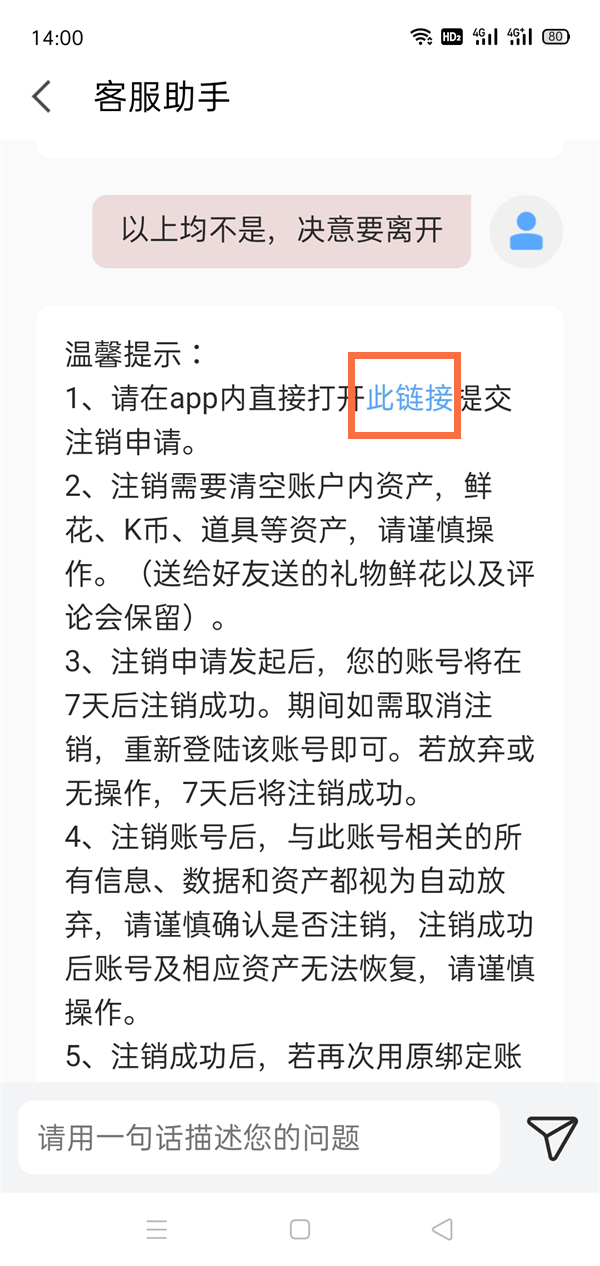Open the 此链接 account cancellation link
Image resolution: width=600 pixels, height=1266 pixels.
tap(410, 397)
